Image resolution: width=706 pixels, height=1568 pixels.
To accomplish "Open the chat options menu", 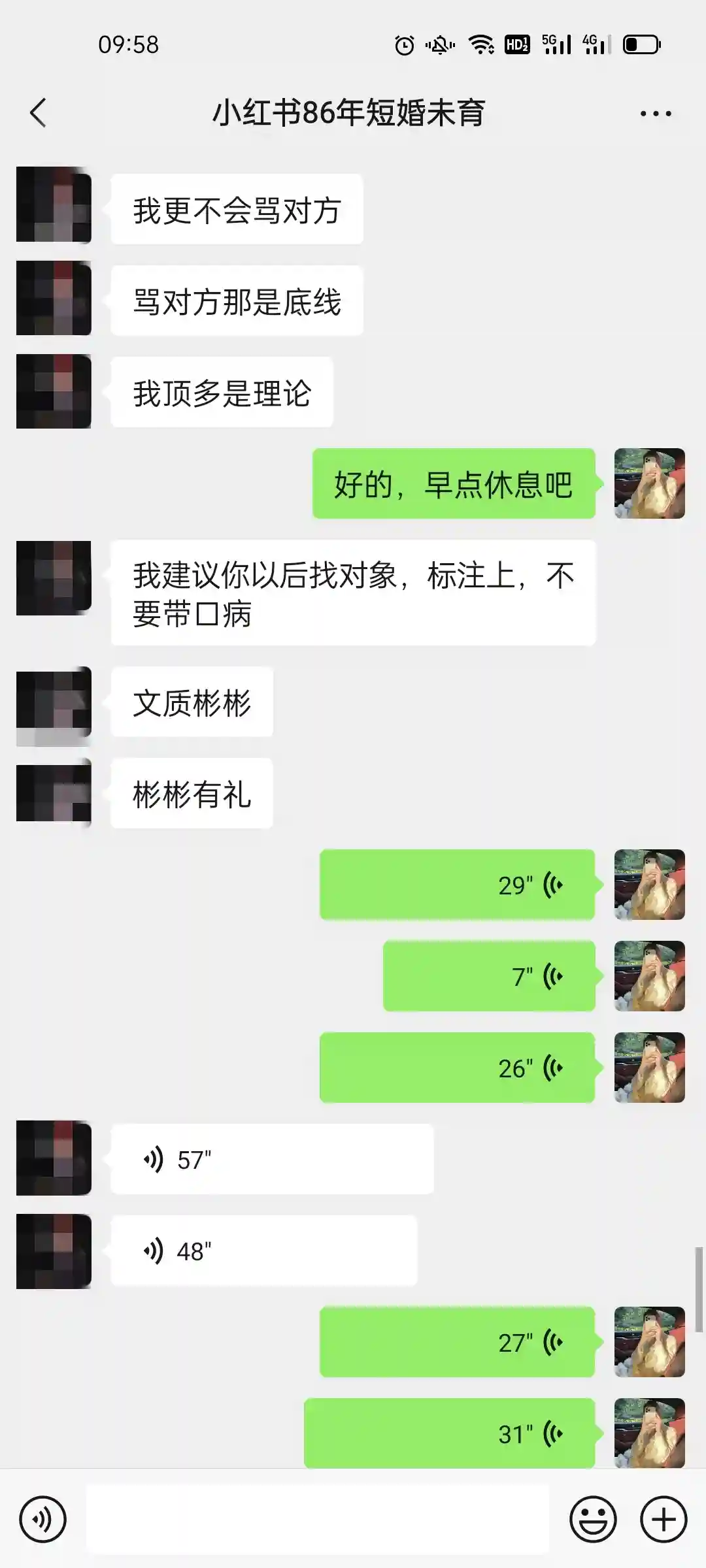I will 655,114.
